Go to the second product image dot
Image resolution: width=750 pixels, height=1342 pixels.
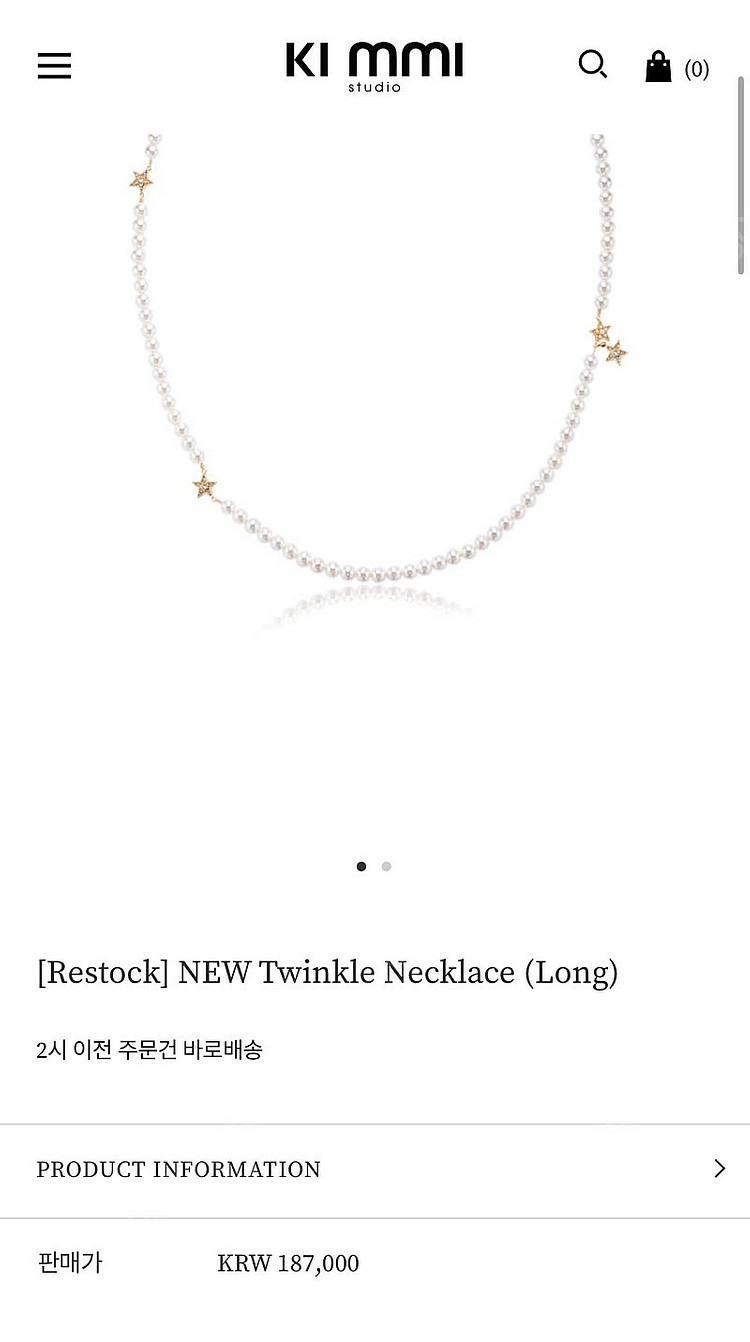coord(386,866)
